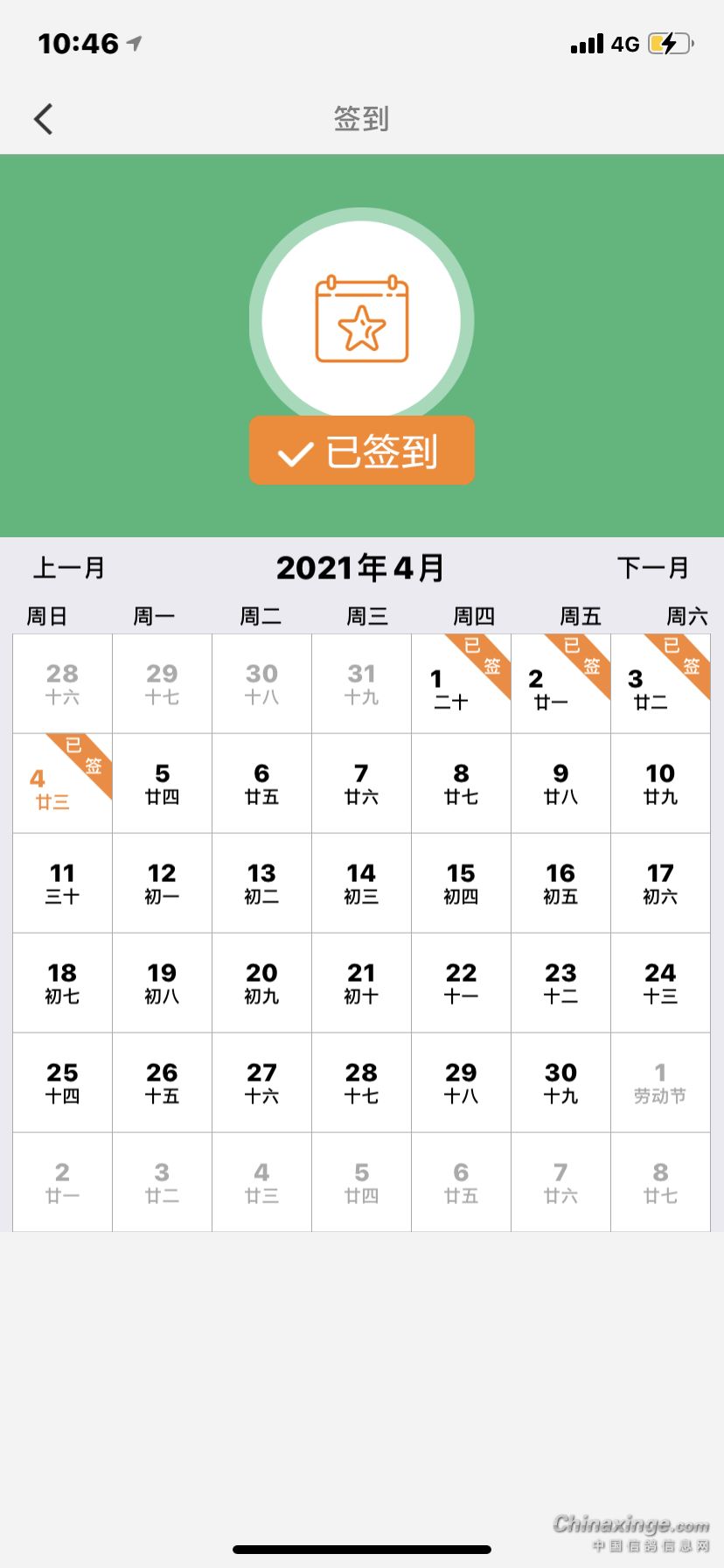Choose April 15 初四 date cell
The width and height of the screenshot is (724, 1568).
click(x=461, y=883)
